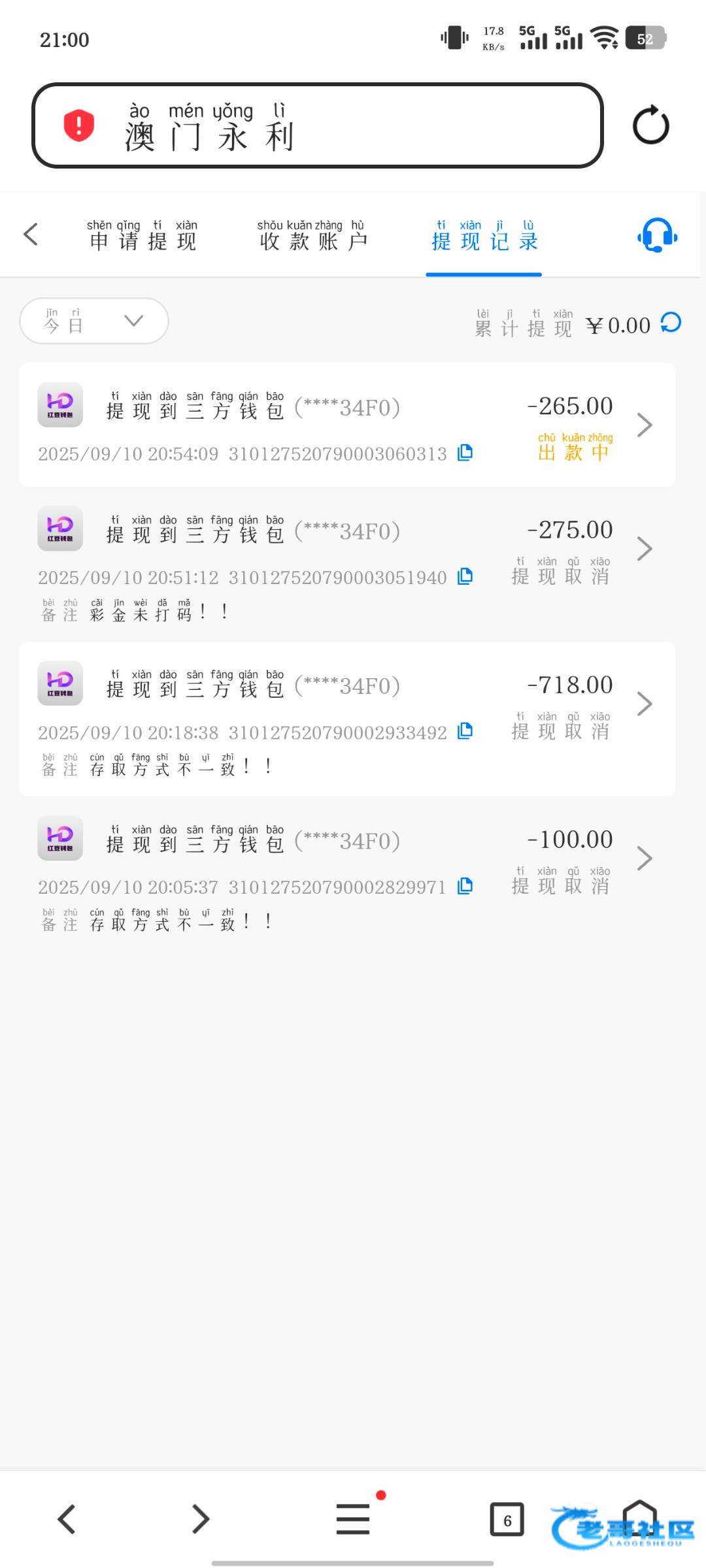Viewport: 706px width, 1568px height.
Task: Contact customer service via headset icon
Action: click(x=657, y=235)
